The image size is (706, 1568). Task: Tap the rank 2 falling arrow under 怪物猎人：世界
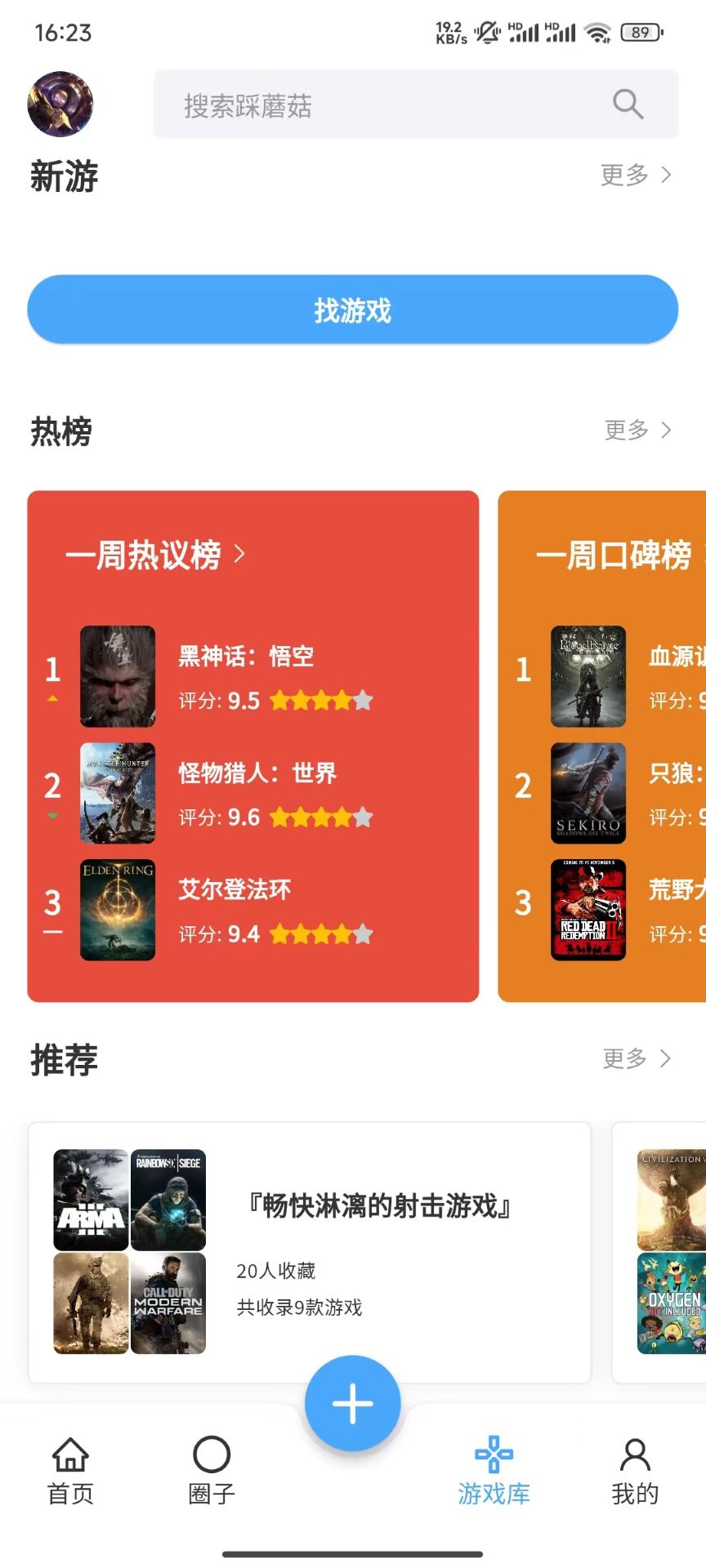click(x=52, y=815)
